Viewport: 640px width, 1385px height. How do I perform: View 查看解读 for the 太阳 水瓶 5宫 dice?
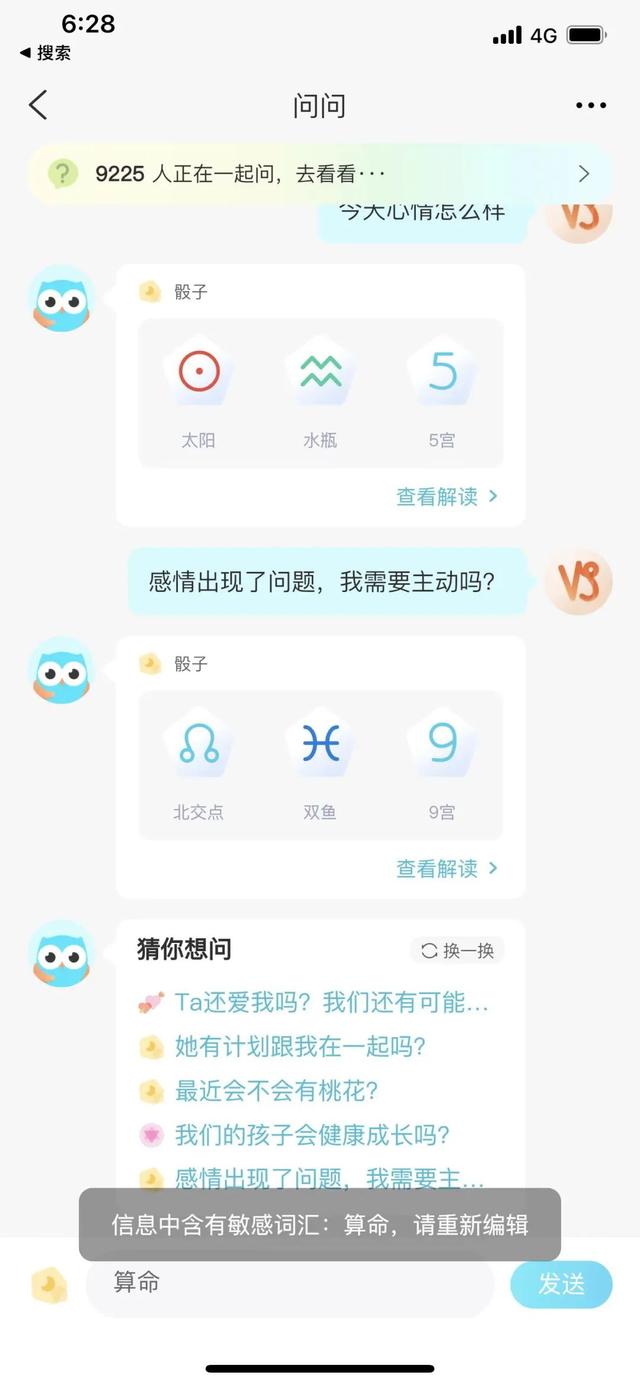(x=446, y=497)
